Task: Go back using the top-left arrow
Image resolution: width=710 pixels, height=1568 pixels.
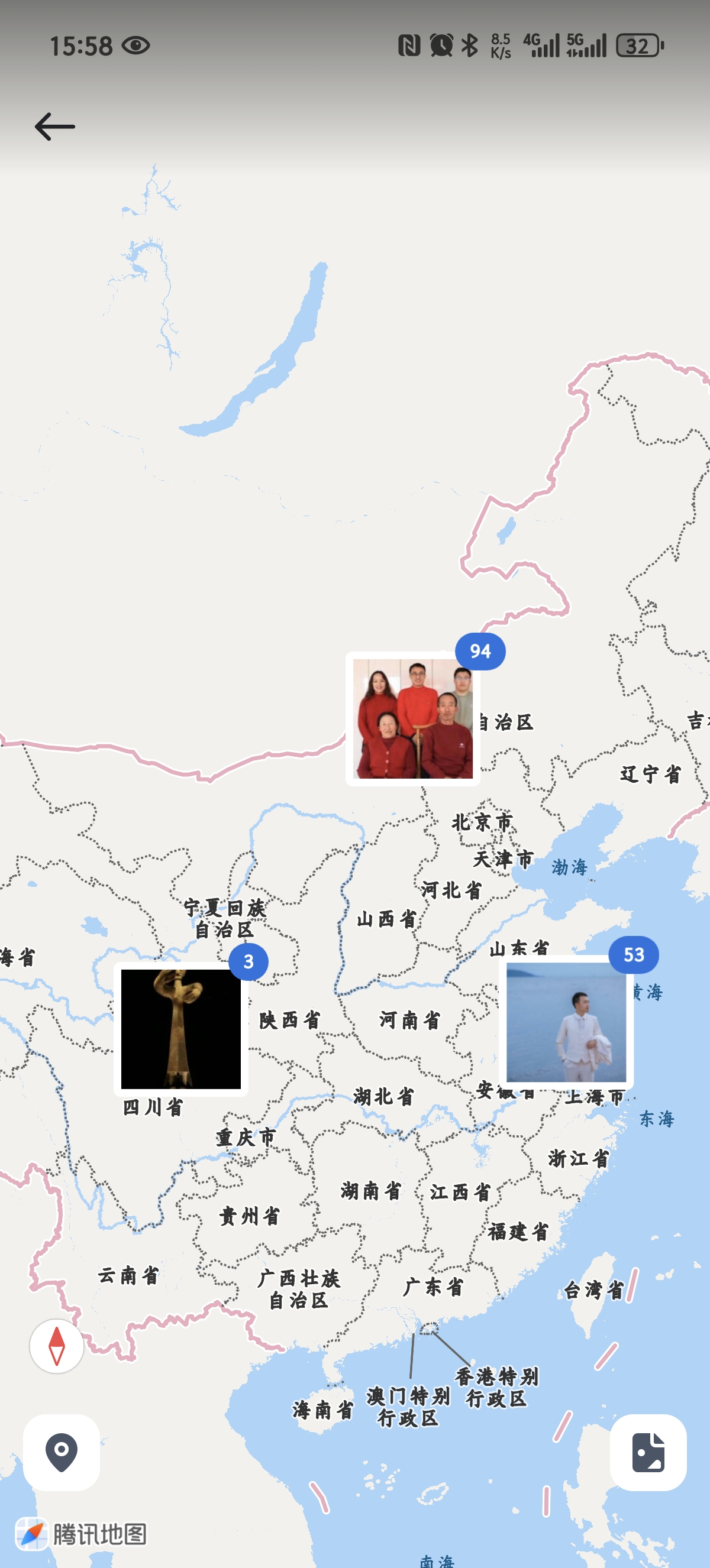Action: tap(55, 127)
